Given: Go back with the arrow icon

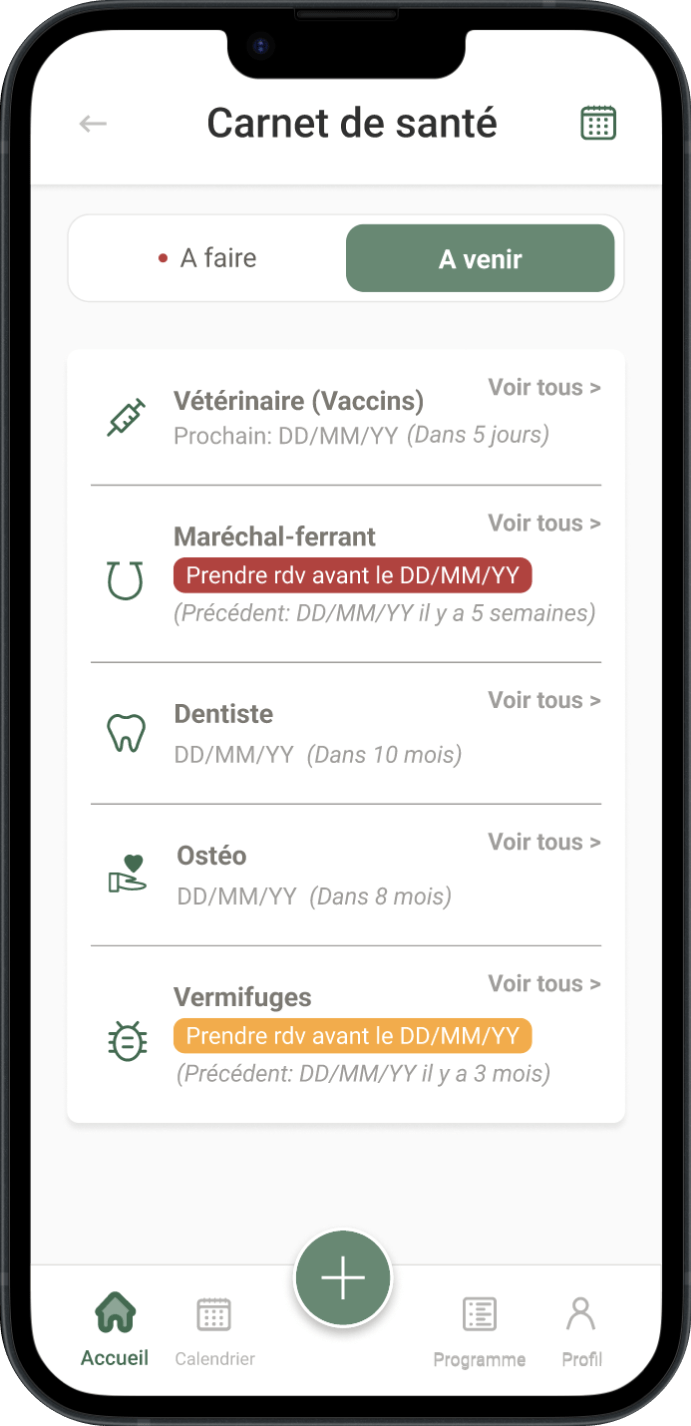Looking at the screenshot, I should pos(93,124).
